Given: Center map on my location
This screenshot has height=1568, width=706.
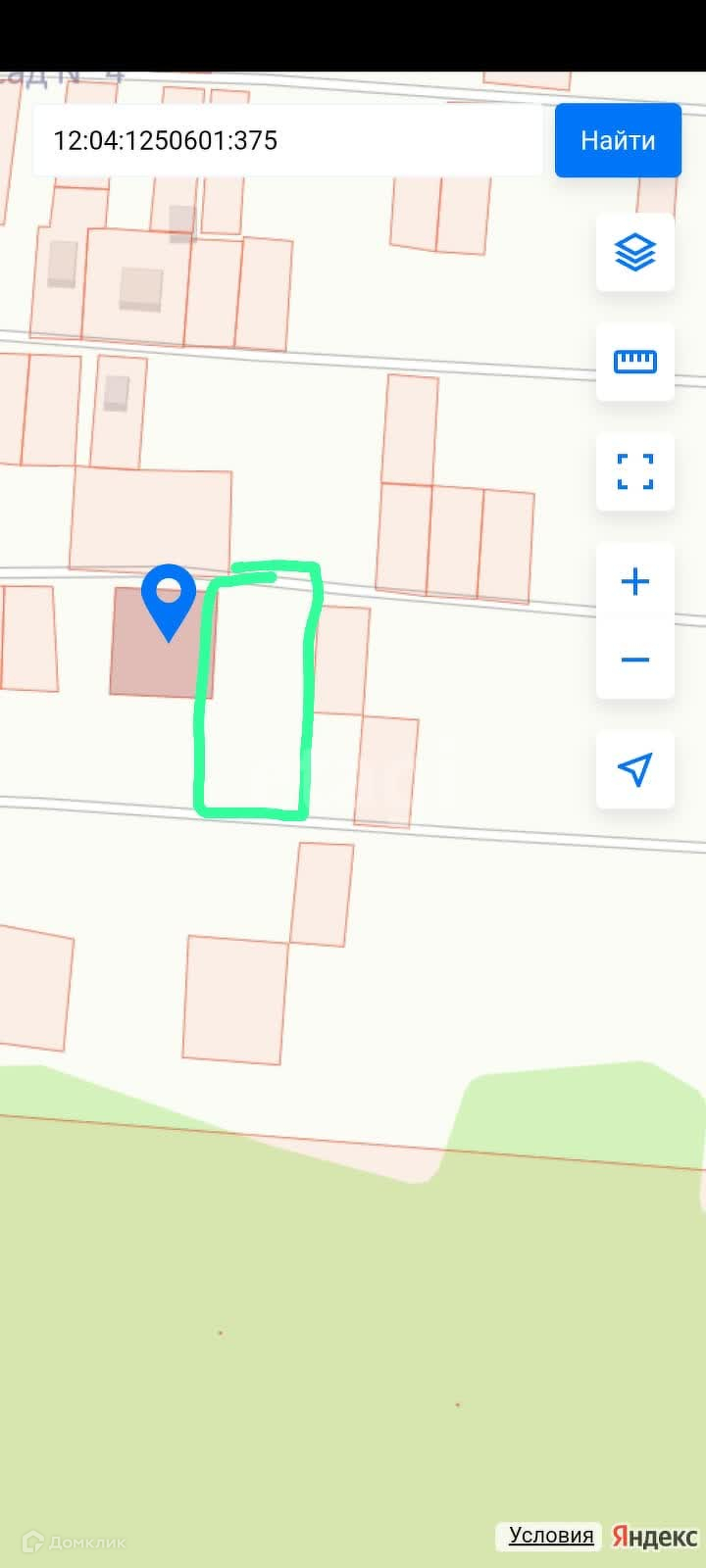Looking at the screenshot, I should point(635,769).
